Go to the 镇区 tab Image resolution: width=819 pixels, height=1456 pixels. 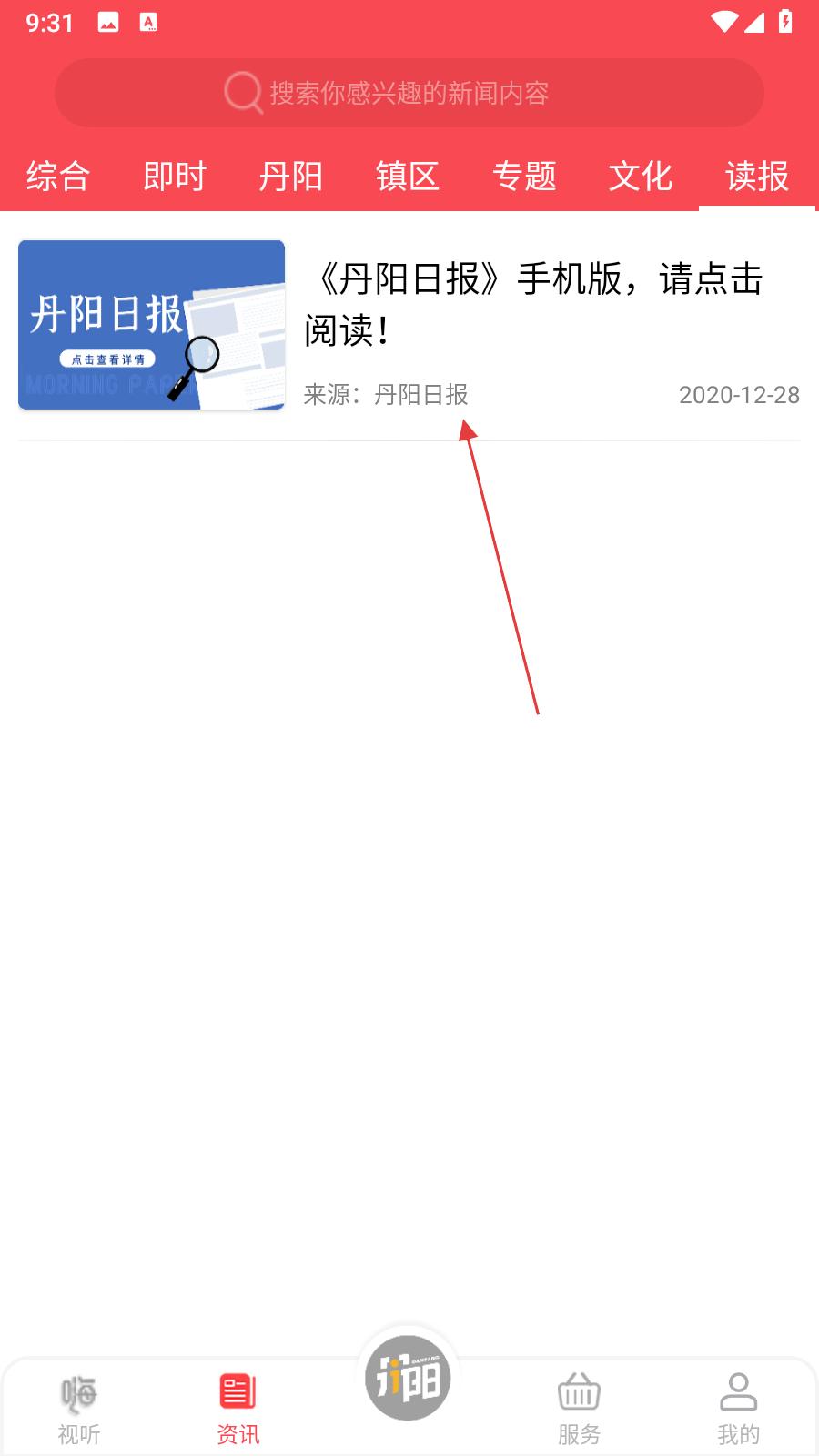coord(408,176)
